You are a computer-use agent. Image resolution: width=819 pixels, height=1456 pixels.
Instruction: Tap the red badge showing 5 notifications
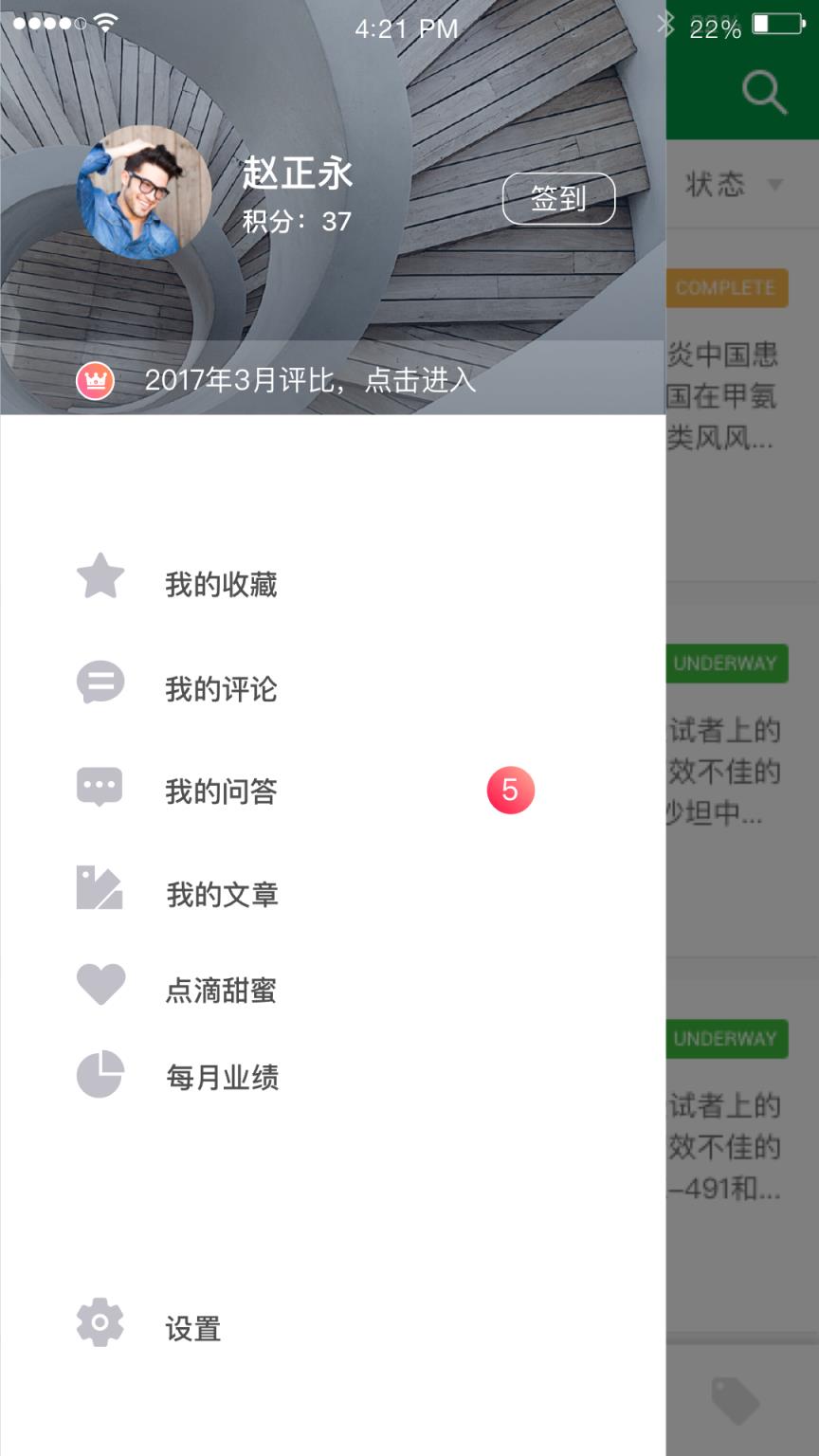510,789
